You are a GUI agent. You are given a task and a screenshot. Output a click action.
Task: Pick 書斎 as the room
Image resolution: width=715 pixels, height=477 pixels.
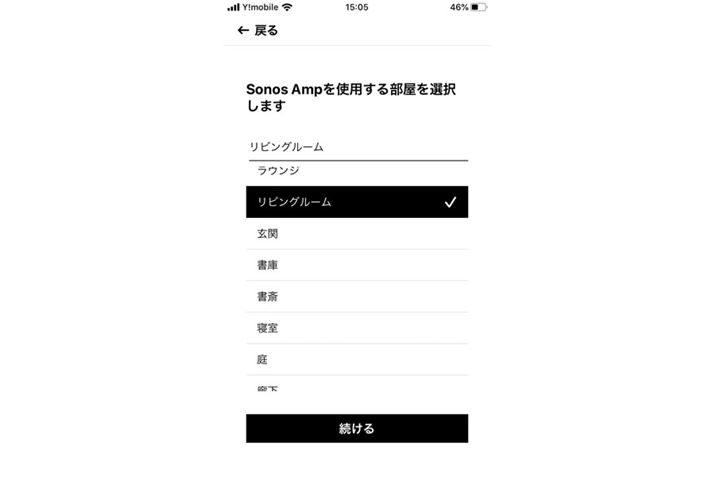(x=356, y=297)
